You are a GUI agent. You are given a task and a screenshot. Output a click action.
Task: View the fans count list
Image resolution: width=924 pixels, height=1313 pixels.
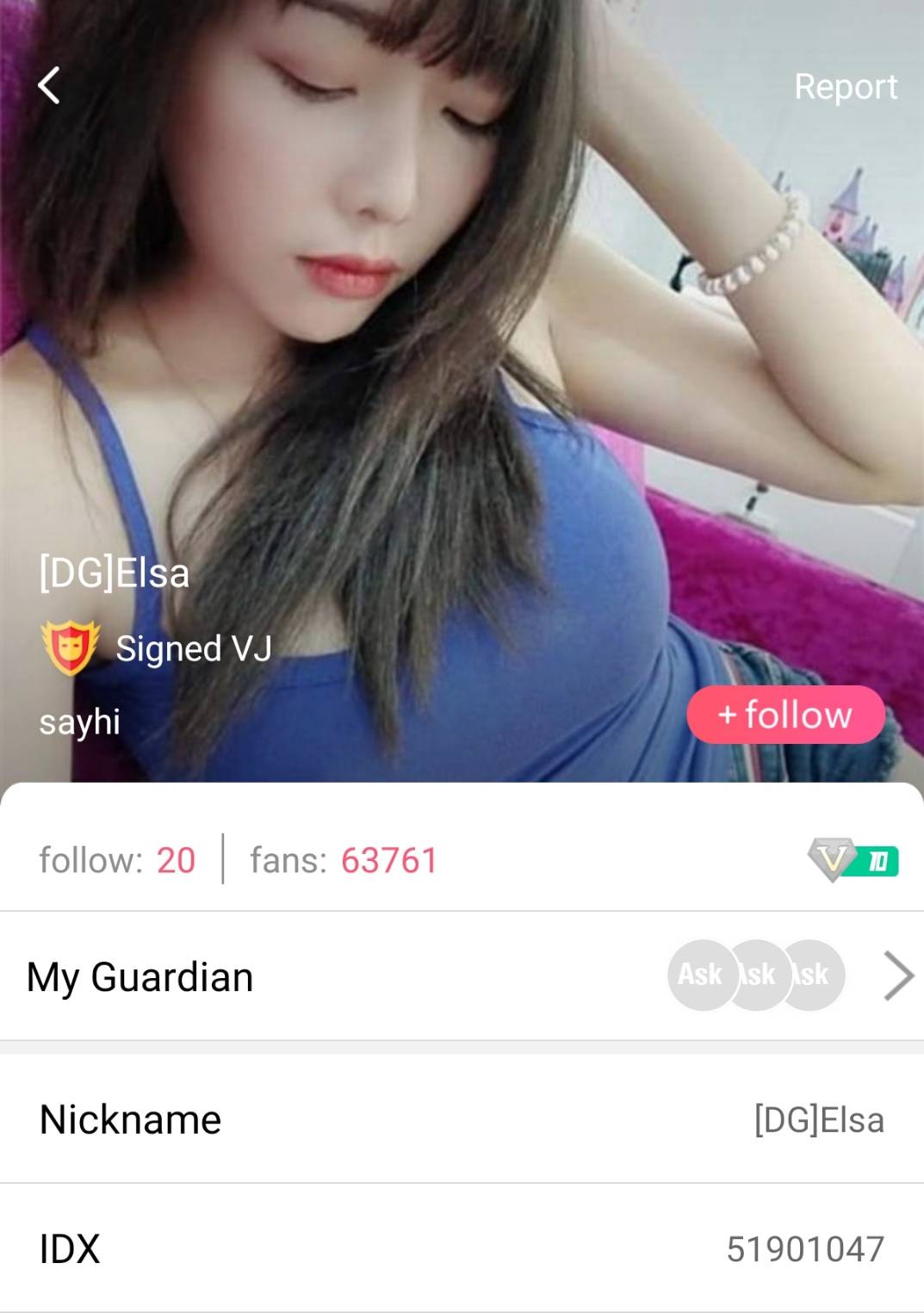(x=344, y=860)
